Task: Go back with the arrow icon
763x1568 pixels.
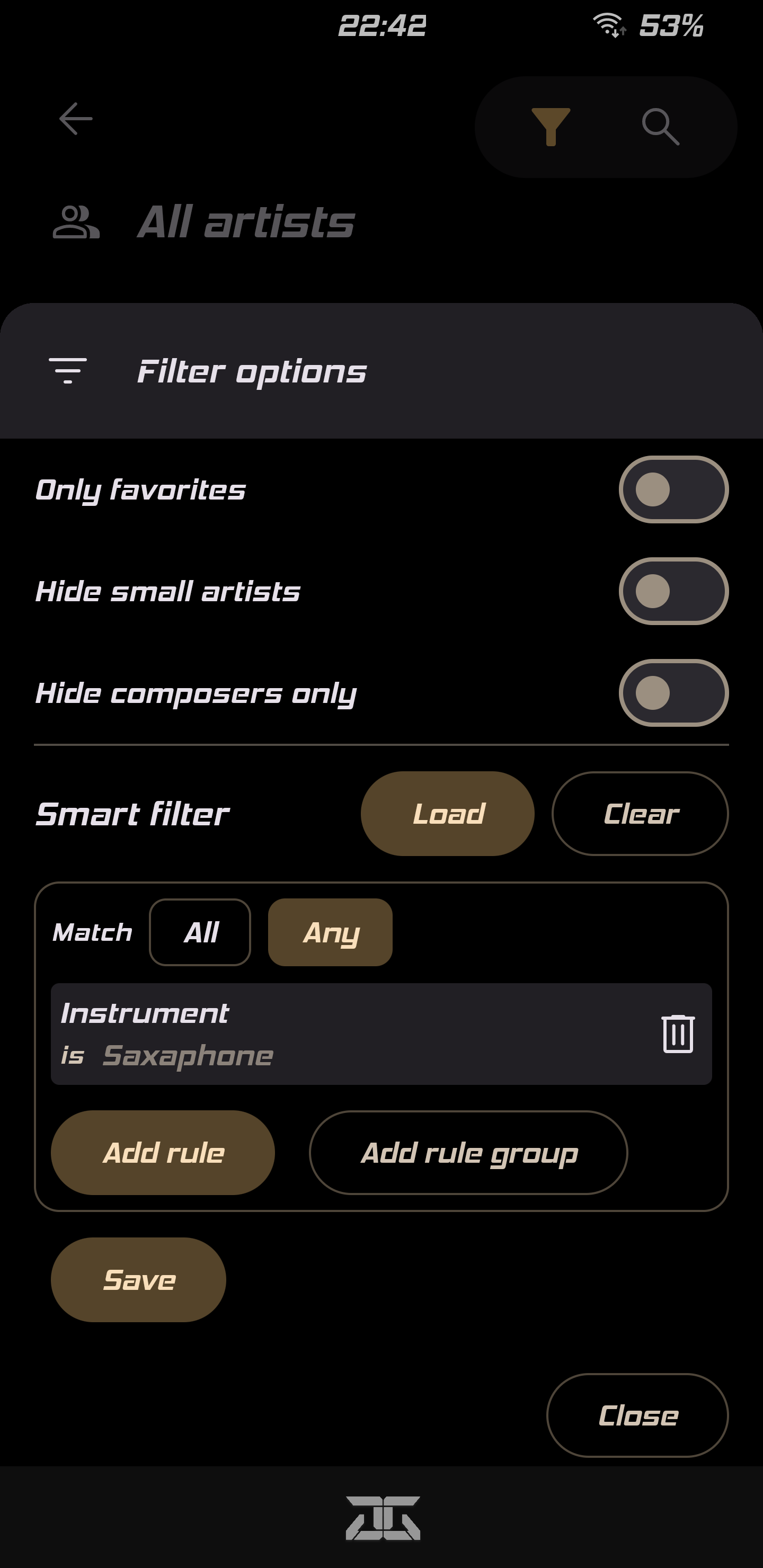Action: (x=76, y=118)
